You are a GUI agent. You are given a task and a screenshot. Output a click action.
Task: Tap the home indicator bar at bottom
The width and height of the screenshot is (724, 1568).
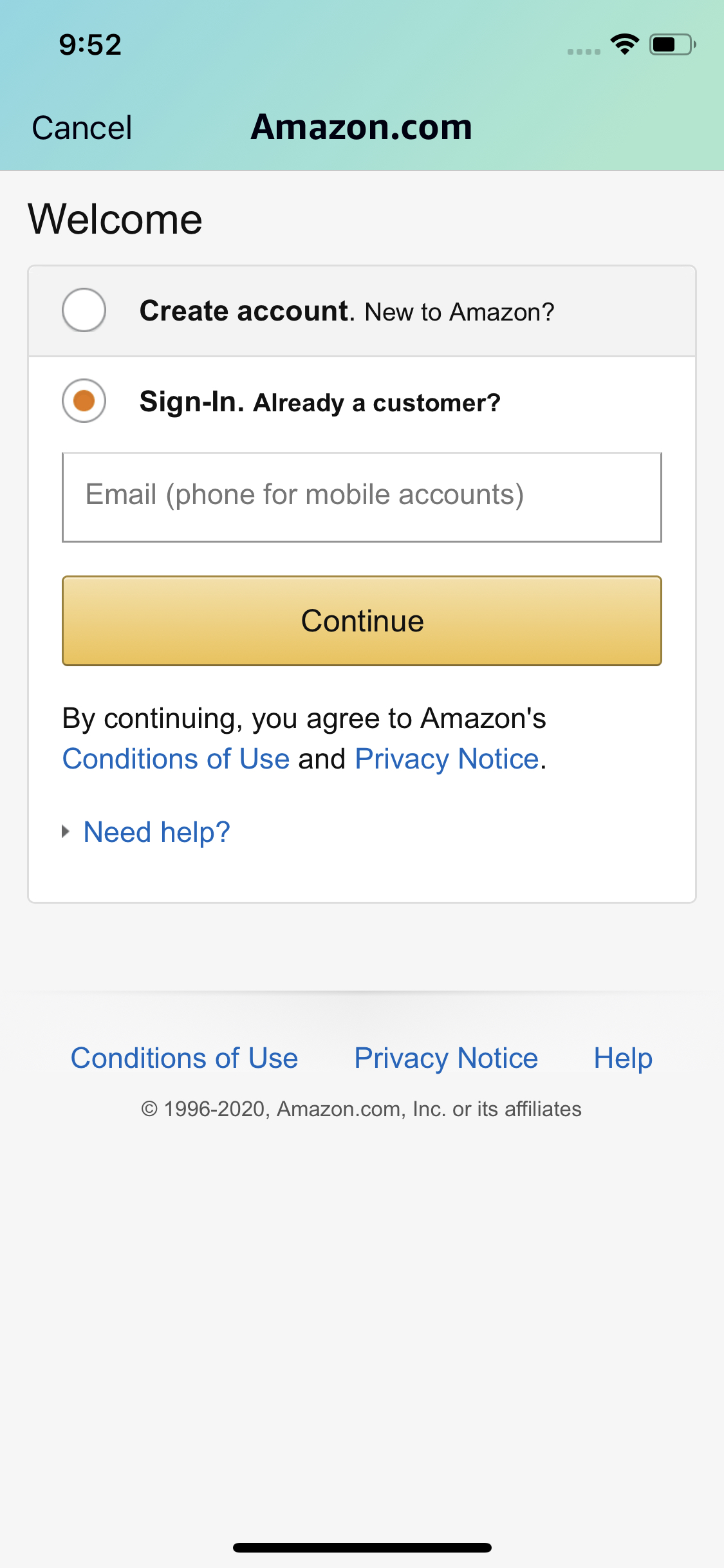[x=362, y=1549]
